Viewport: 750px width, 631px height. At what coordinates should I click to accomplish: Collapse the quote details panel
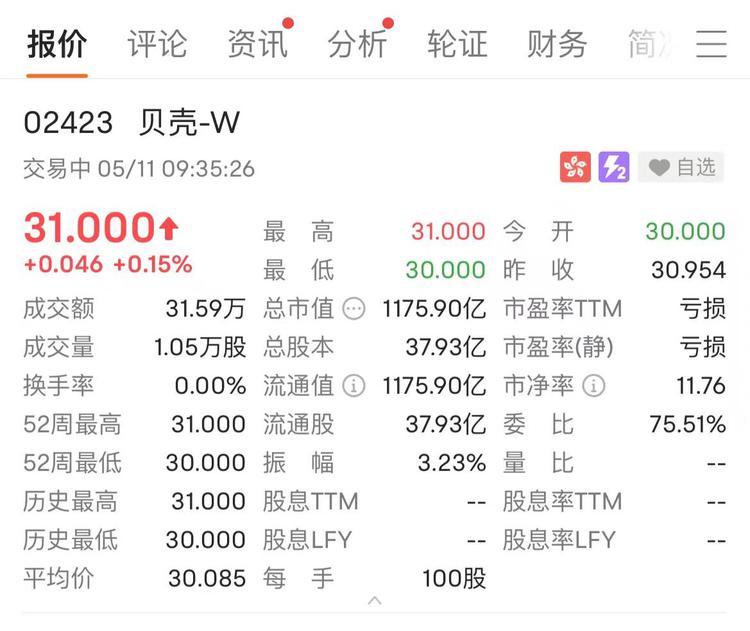(375, 601)
